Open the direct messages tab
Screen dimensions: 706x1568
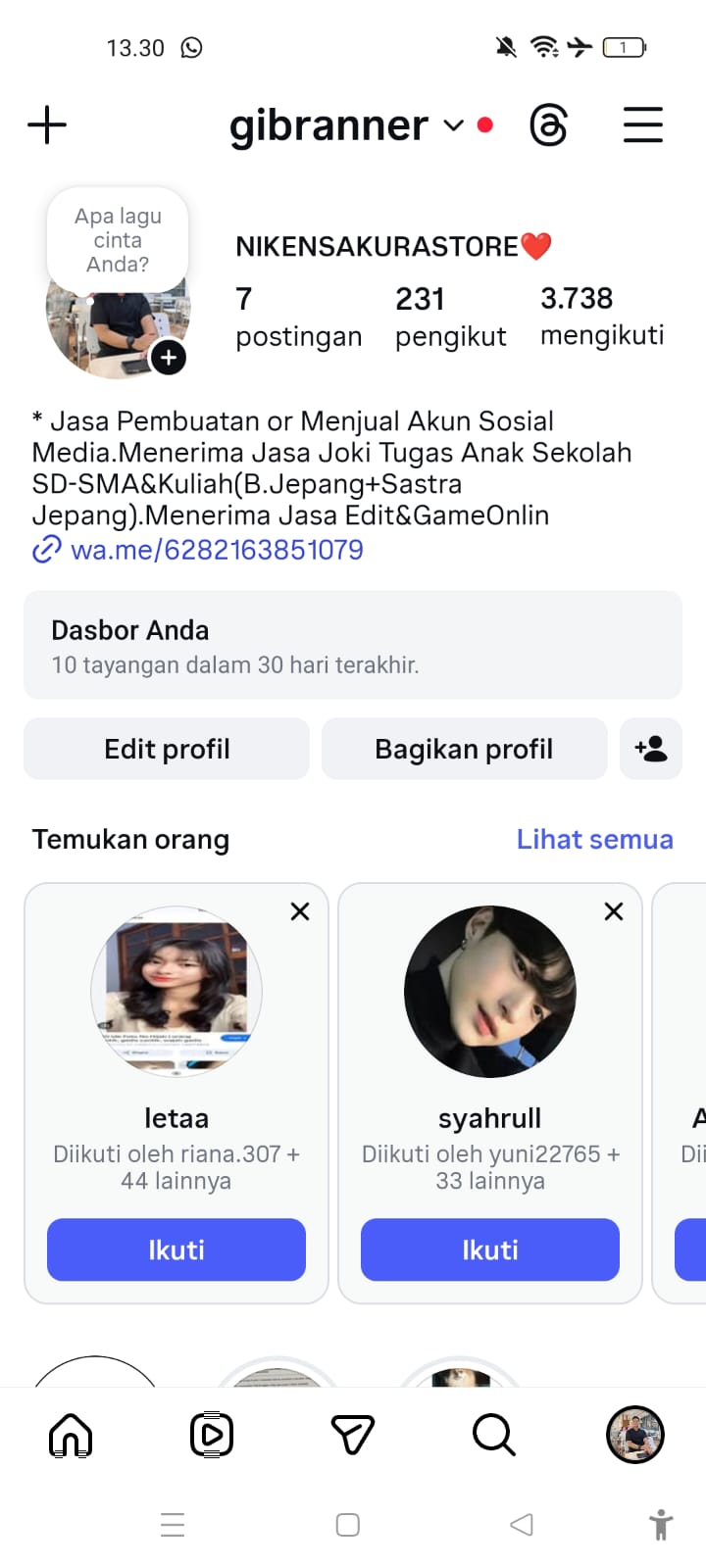pos(353,1436)
